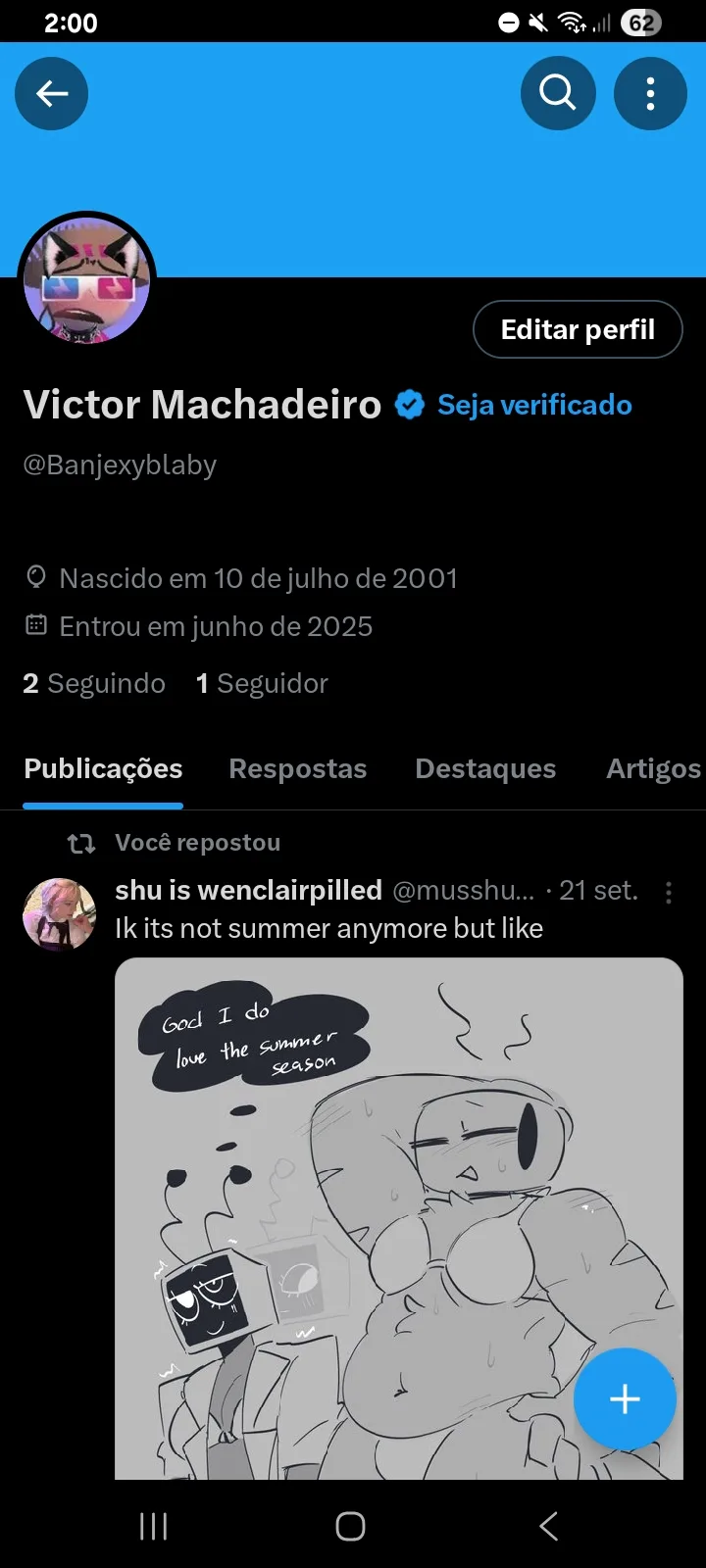Open the 2 Seguindo list
Image resolution: width=706 pixels, height=1568 pixels.
(94, 683)
